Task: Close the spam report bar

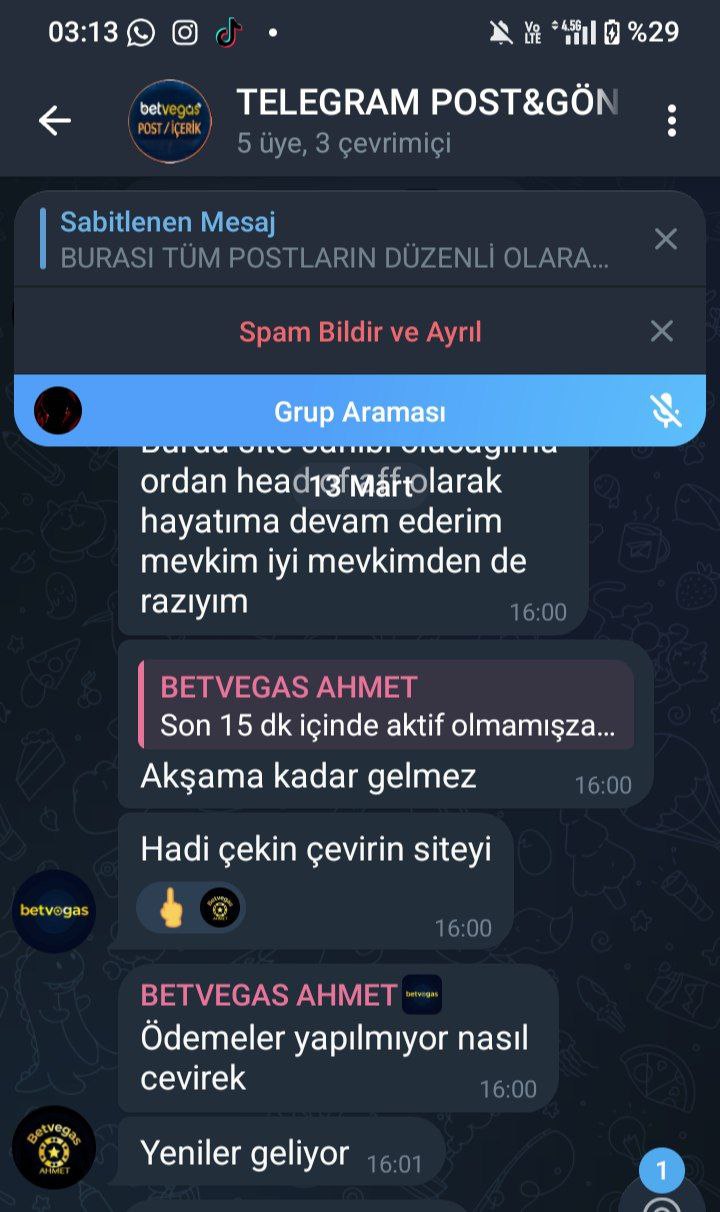Action: coord(662,331)
